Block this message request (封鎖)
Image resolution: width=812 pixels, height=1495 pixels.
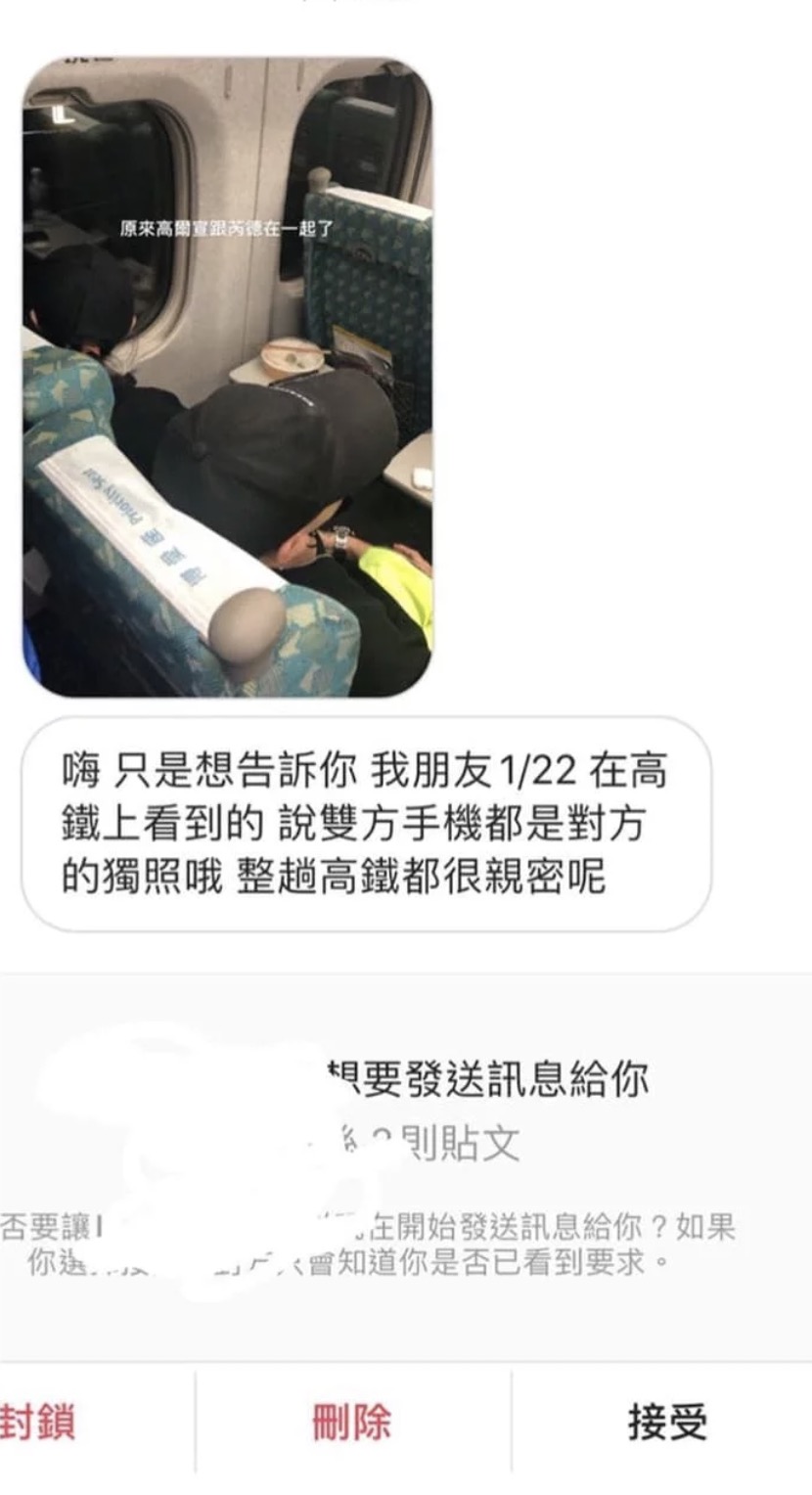click(37, 1422)
